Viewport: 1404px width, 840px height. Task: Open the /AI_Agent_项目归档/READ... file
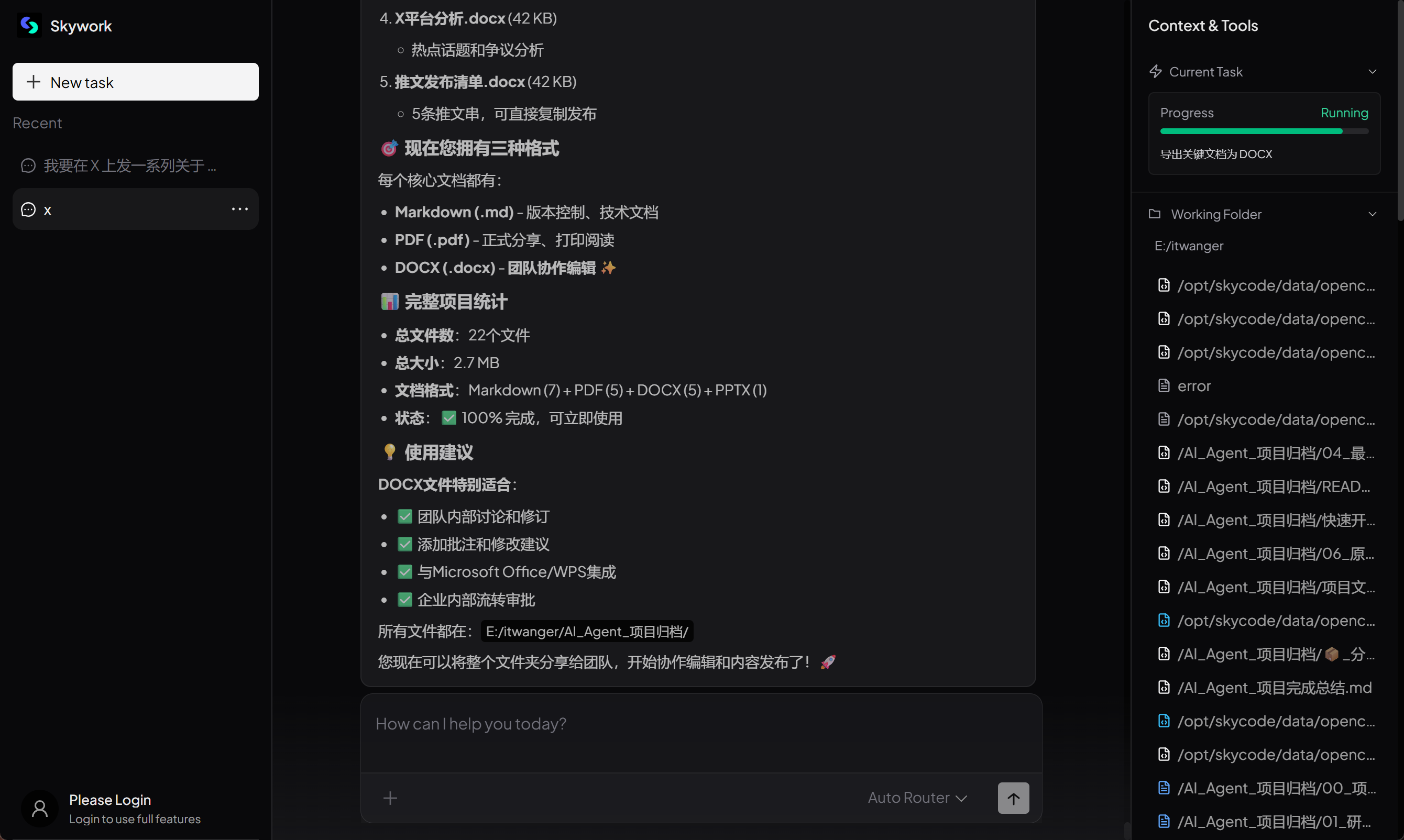tap(1274, 487)
